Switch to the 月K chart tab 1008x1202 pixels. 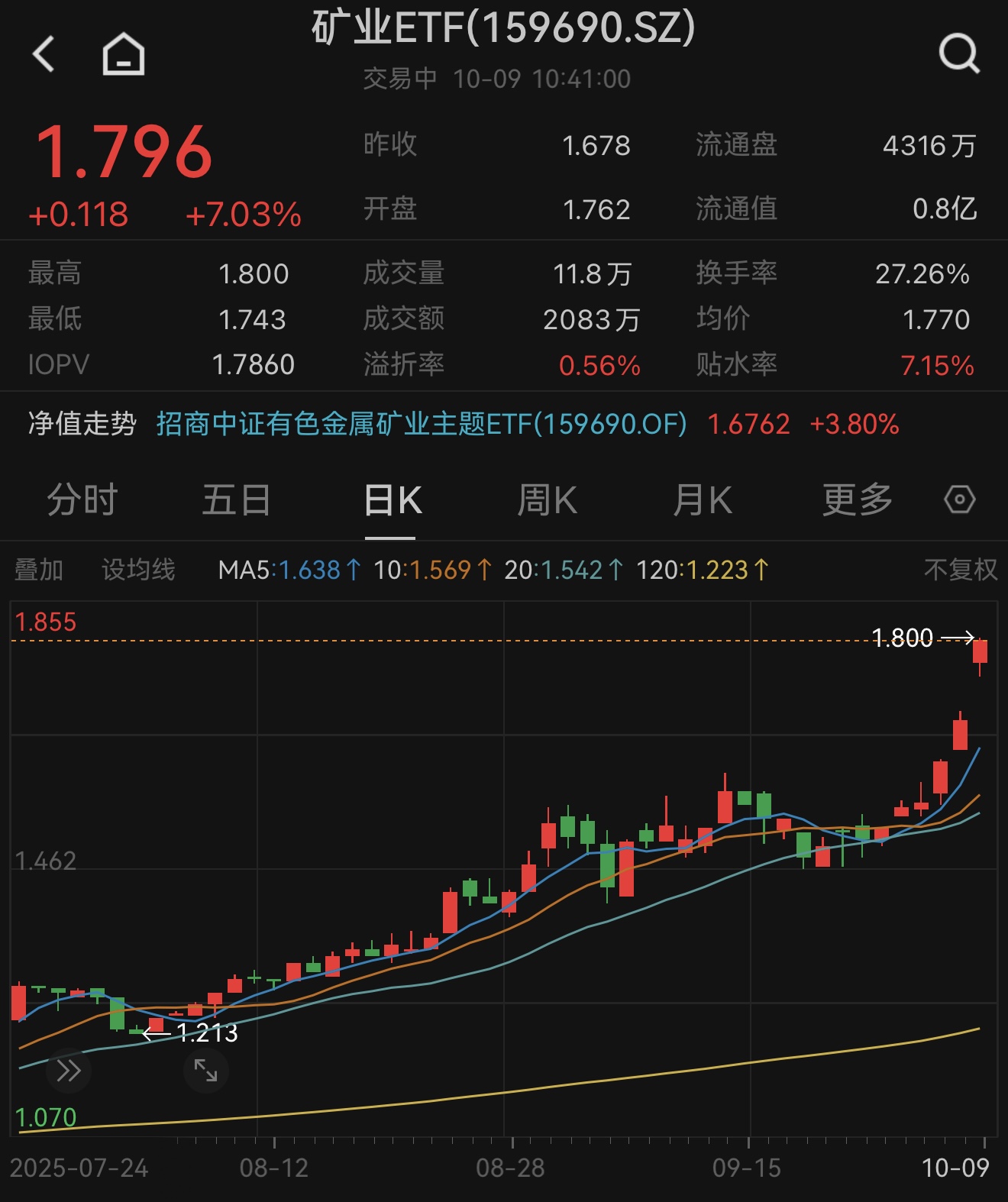point(703,501)
